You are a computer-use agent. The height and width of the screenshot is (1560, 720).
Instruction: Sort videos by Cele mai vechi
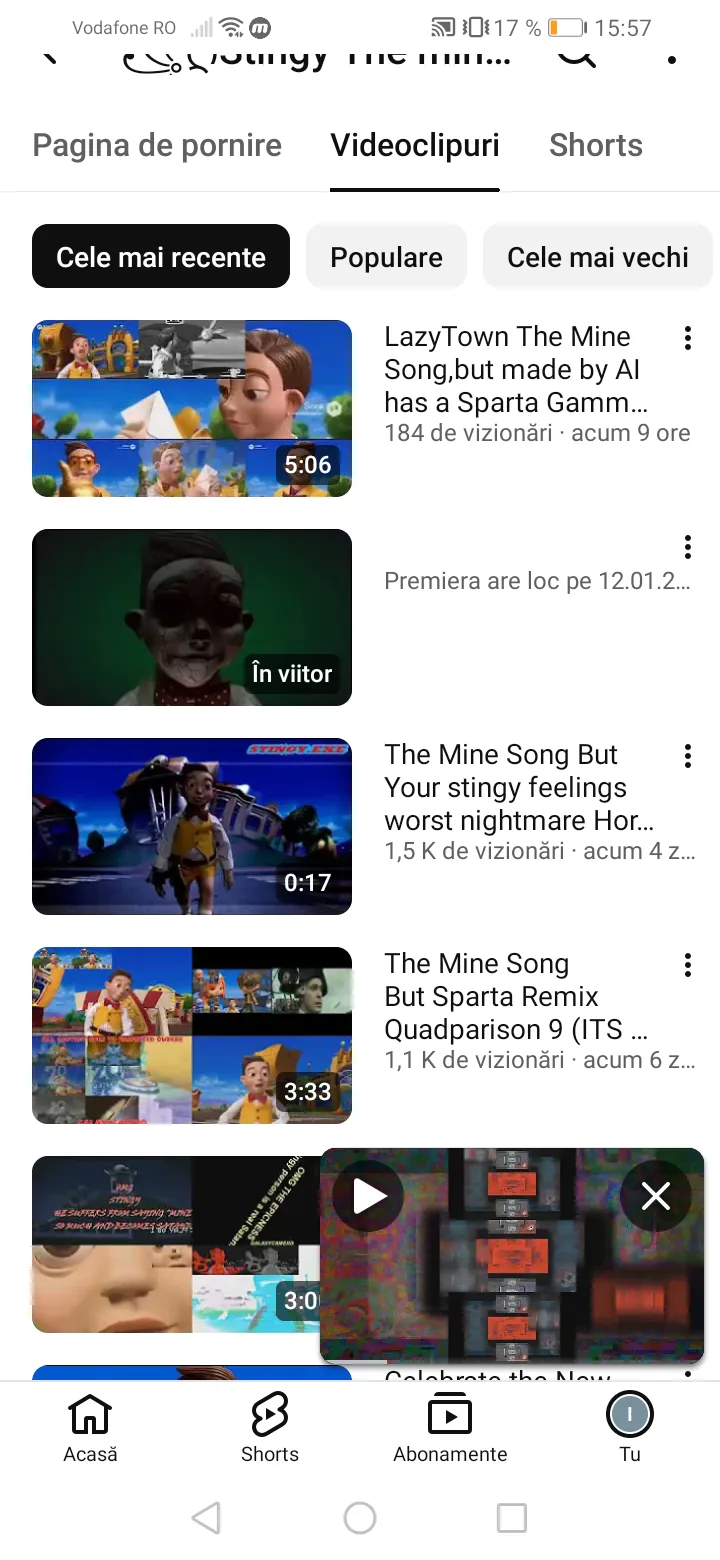pos(597,257)
